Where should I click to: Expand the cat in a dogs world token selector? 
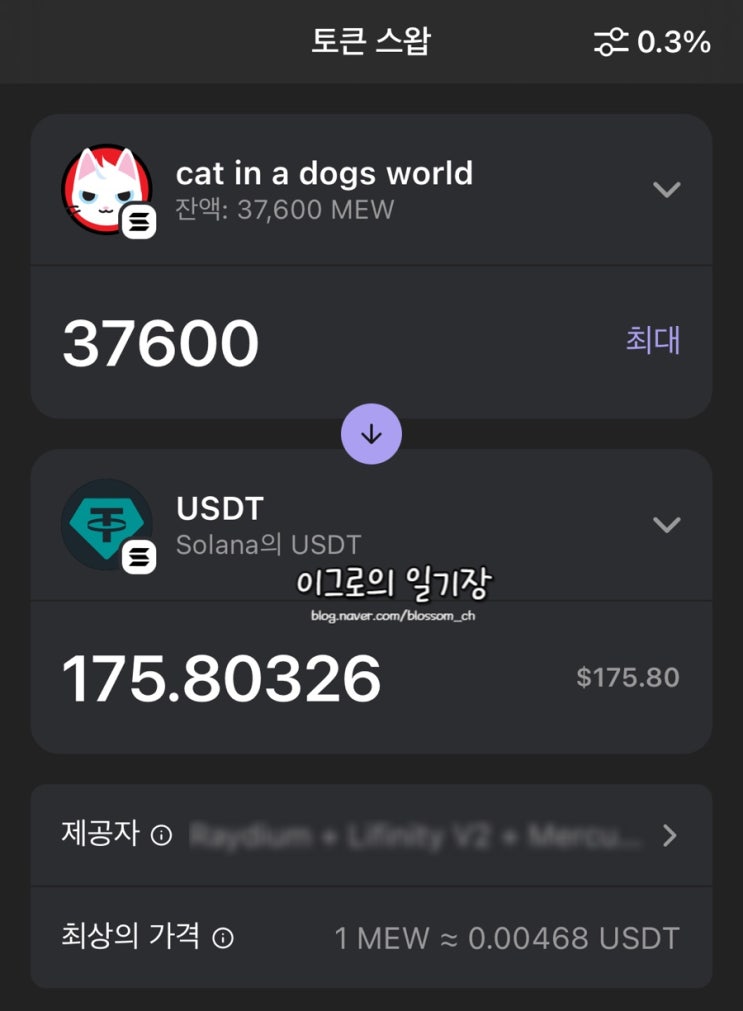click(666, 189)
